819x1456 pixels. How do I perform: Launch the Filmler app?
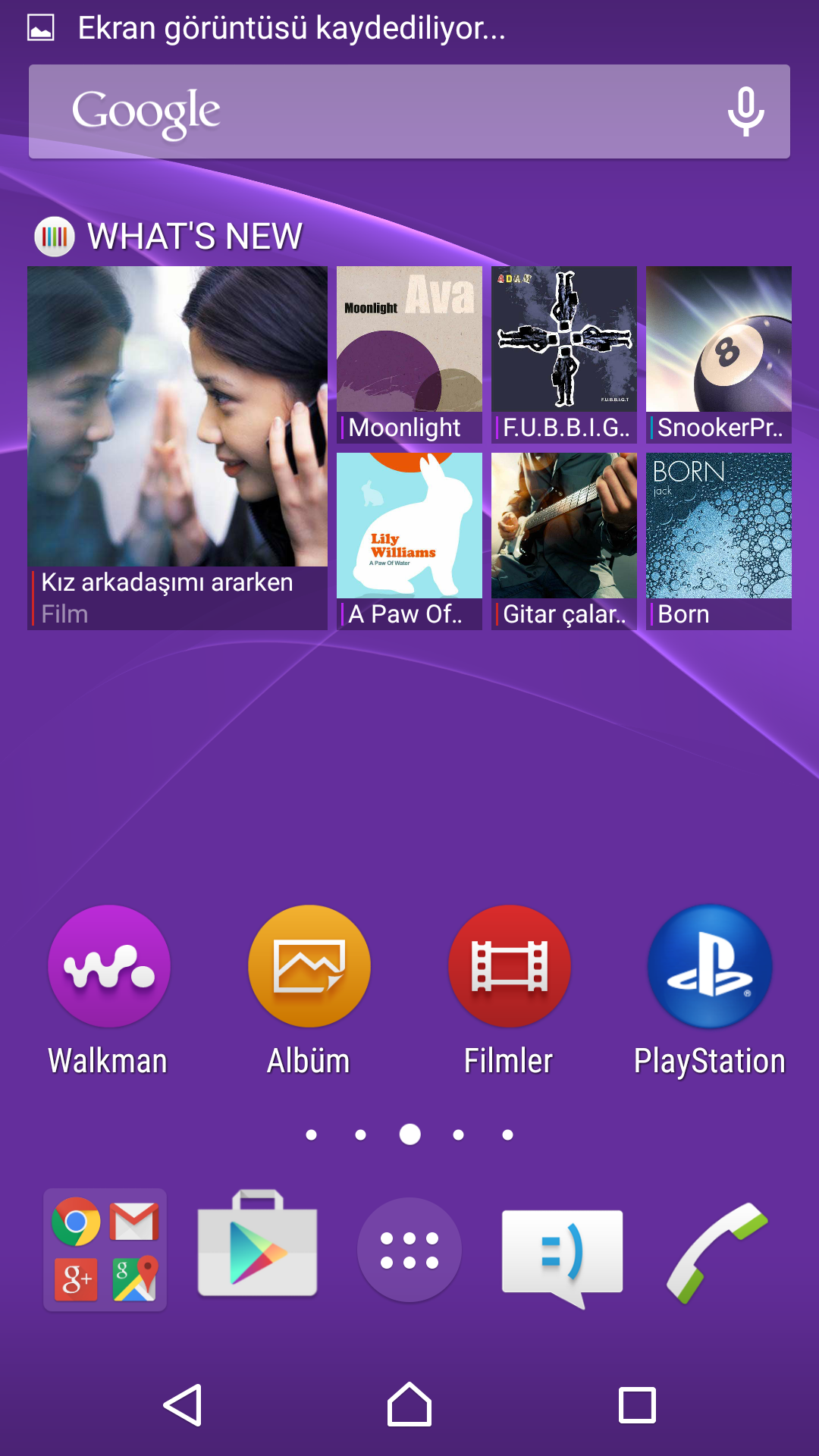[510, 967]
